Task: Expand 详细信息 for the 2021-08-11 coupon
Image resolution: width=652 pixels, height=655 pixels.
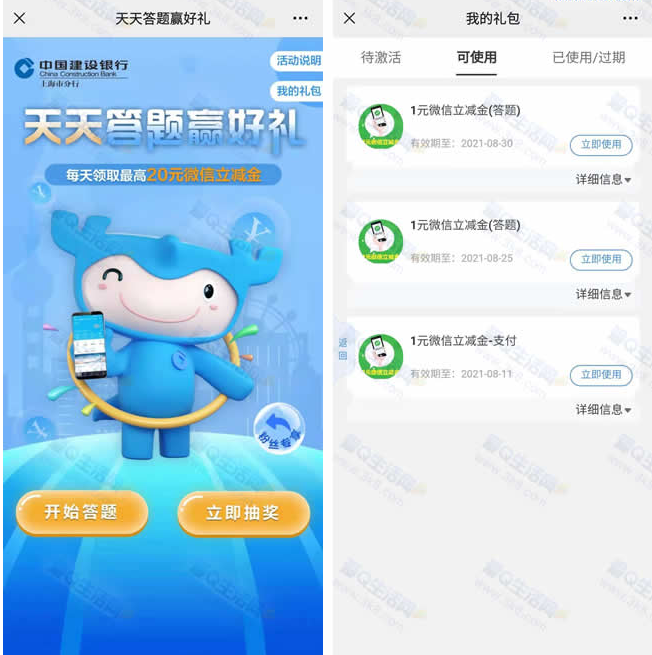Action: click(603, 409)
